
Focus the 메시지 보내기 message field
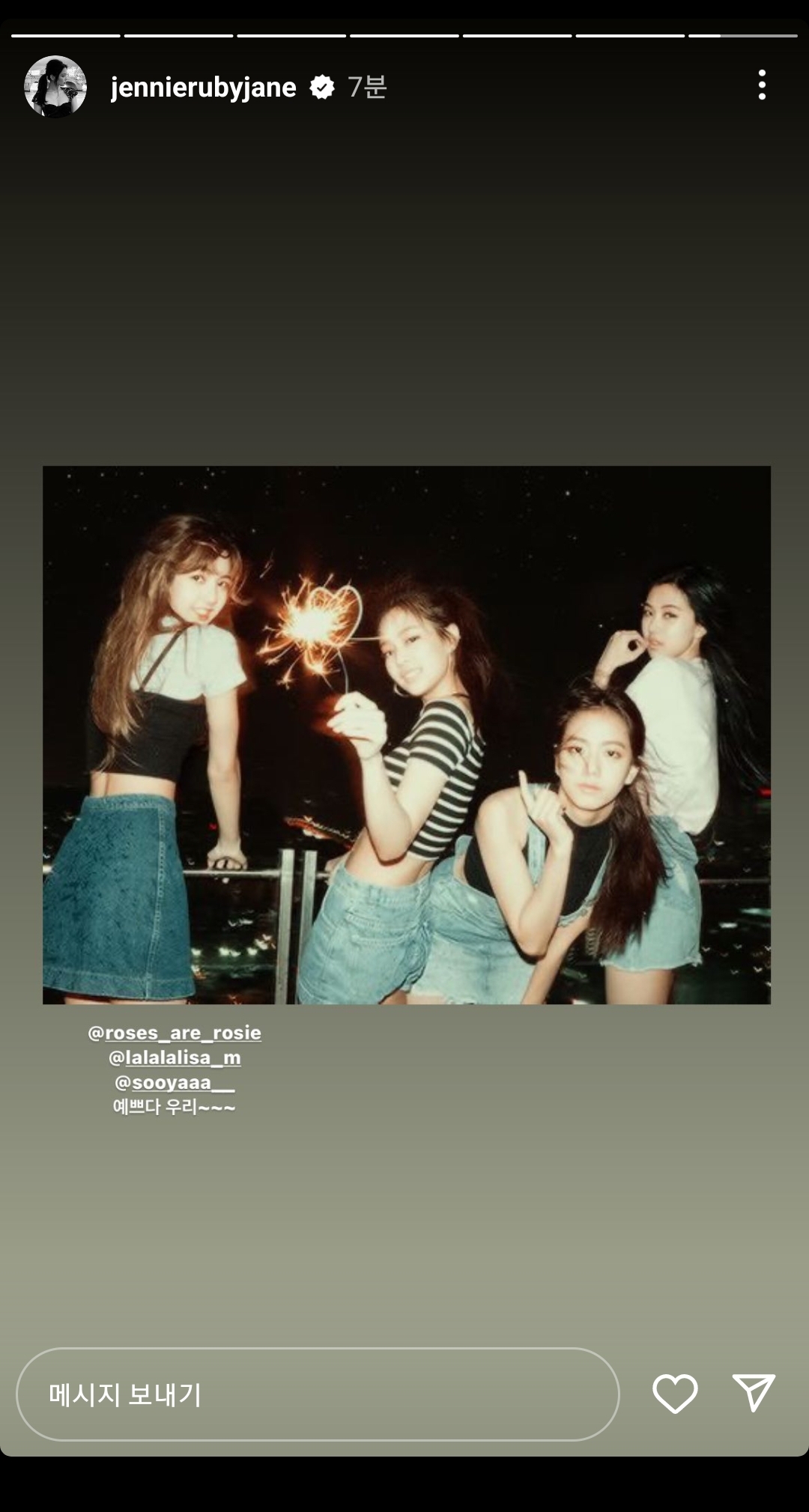(x=318, y=1394)
